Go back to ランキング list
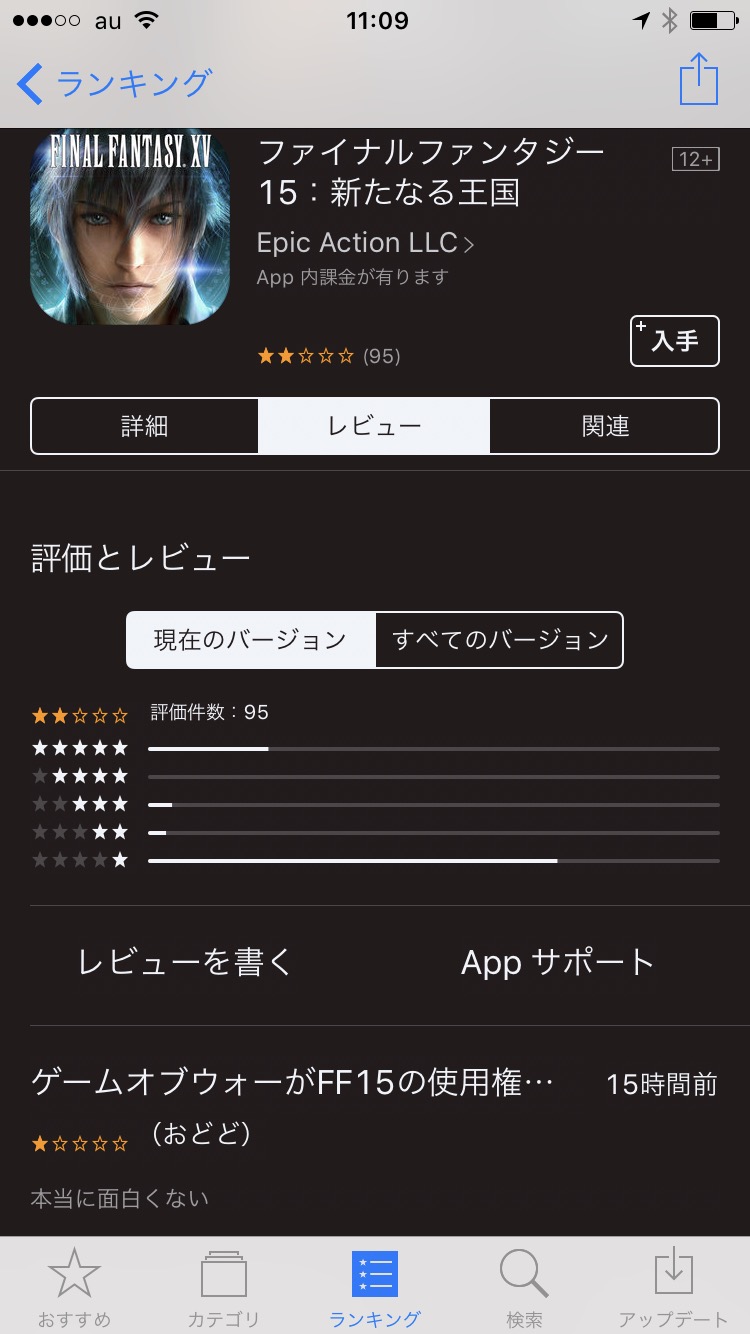The height and width of the screenshot is (1334, 750). 115,84
